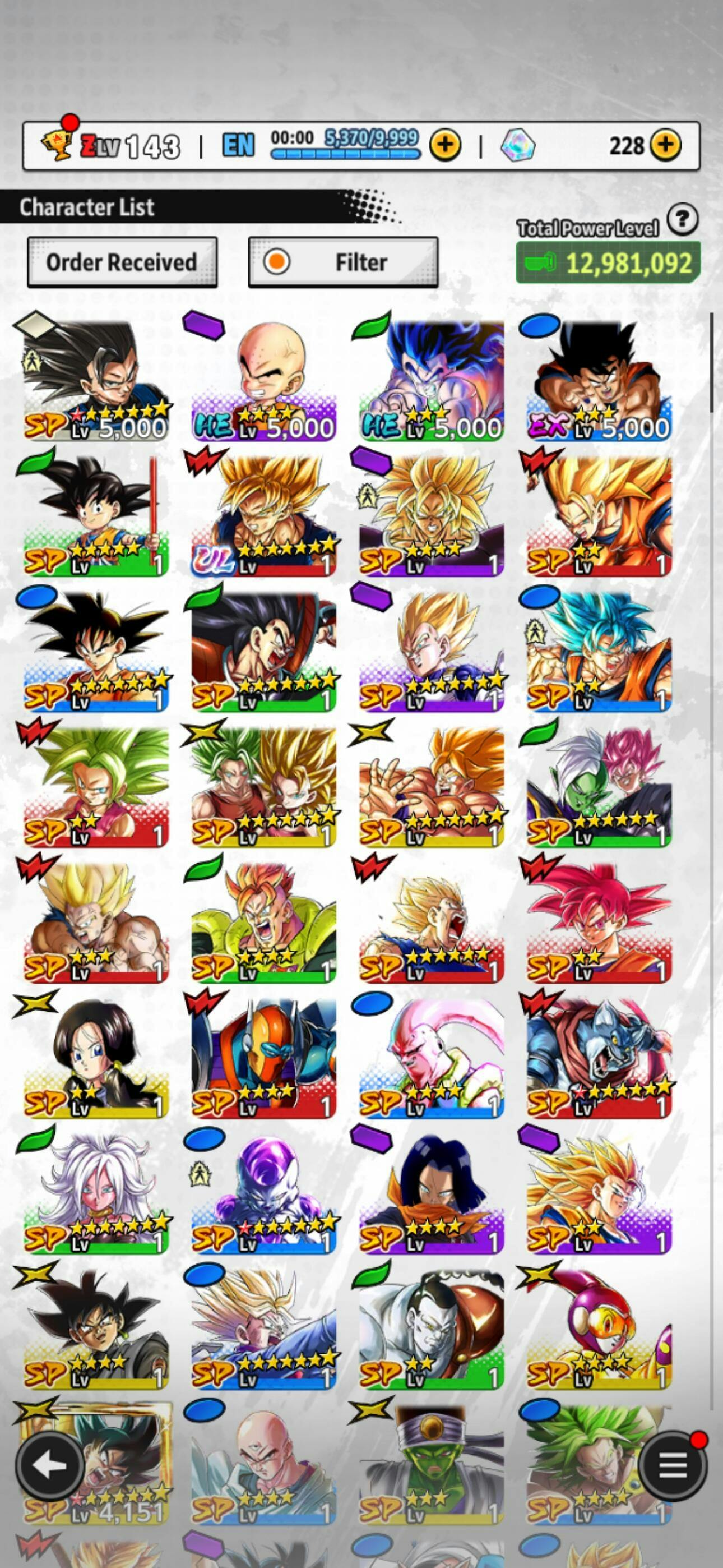Open the hamburger menu button

(x=673, y=1466)
